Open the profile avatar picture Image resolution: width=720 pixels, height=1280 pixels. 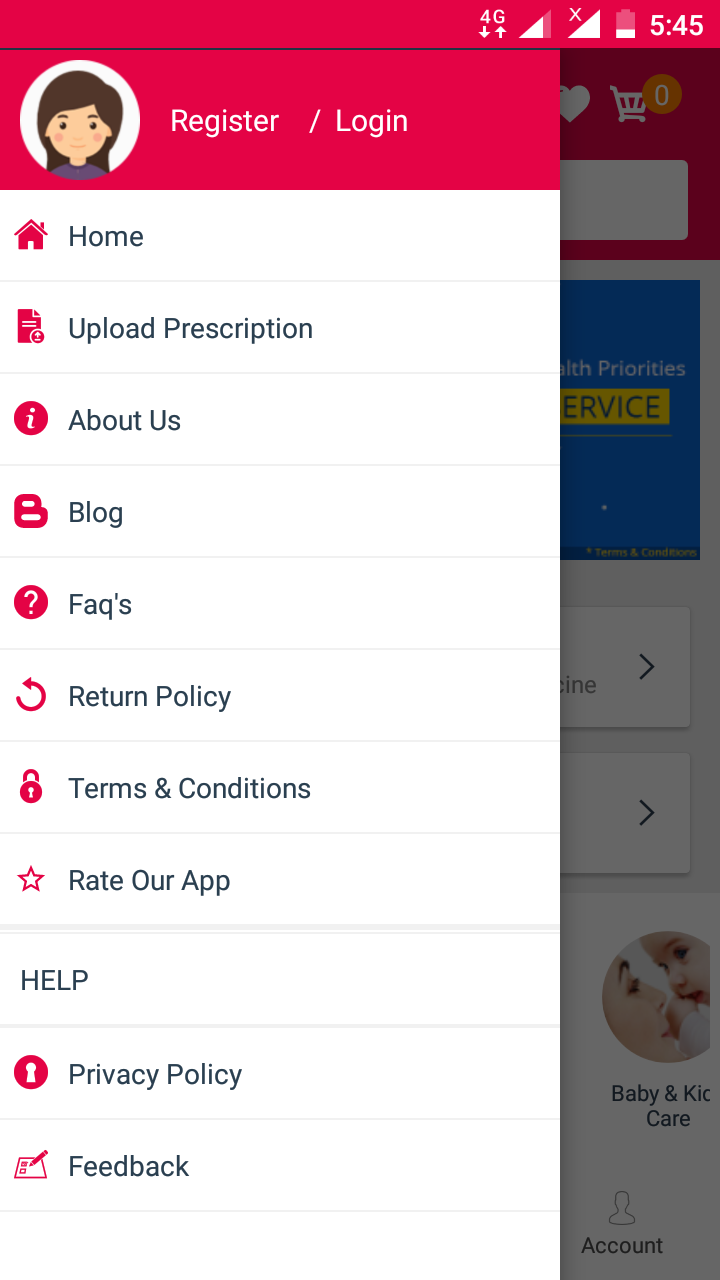80,120
